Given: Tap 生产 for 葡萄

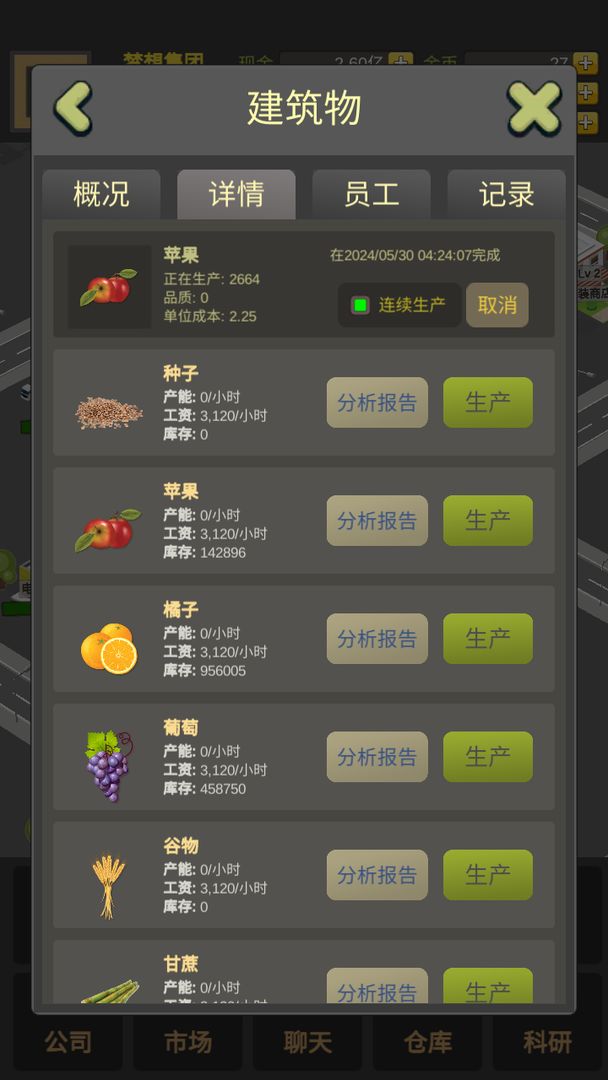Looking at the screenshot, I should pyautogui.click(x=488, y=757).
